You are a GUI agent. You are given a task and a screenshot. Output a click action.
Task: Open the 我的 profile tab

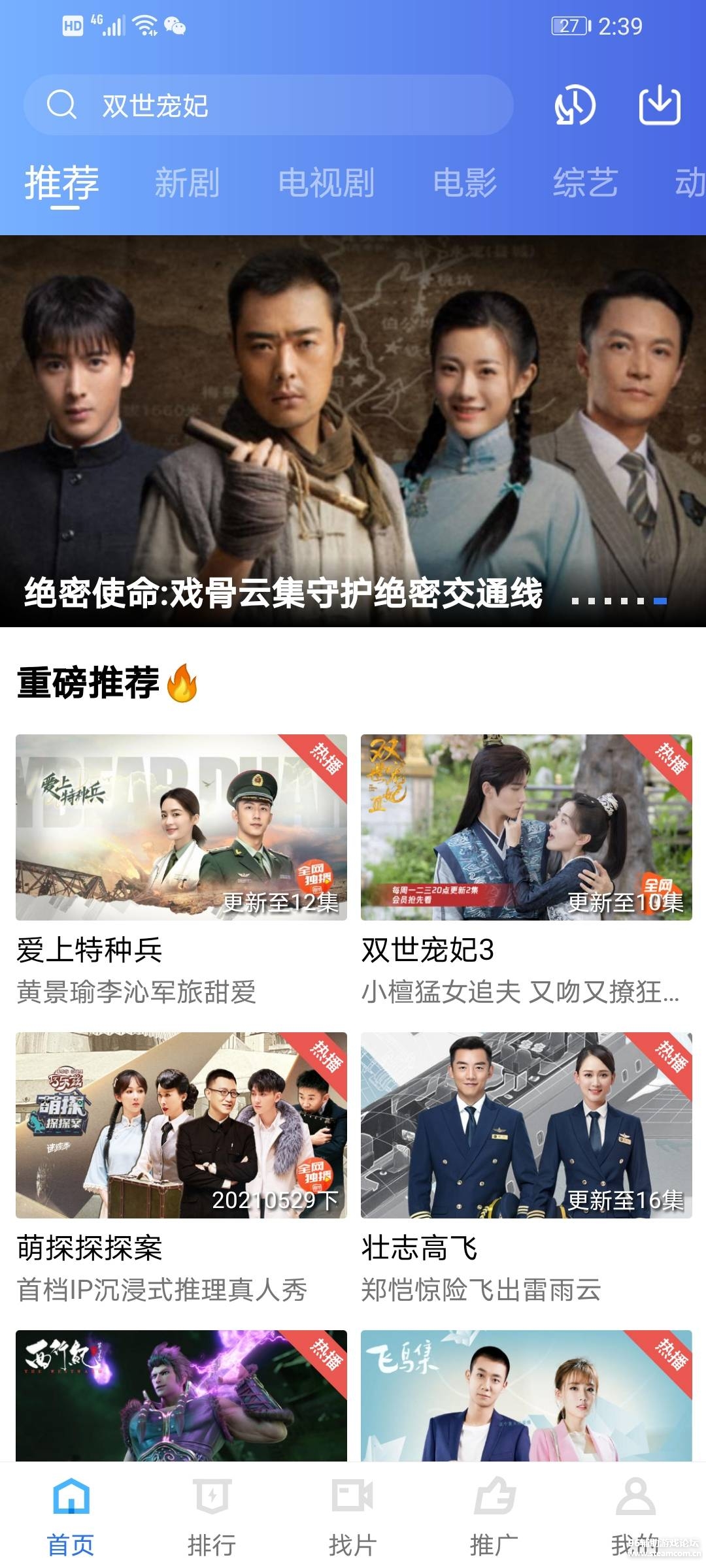[x=635, y=1516]
